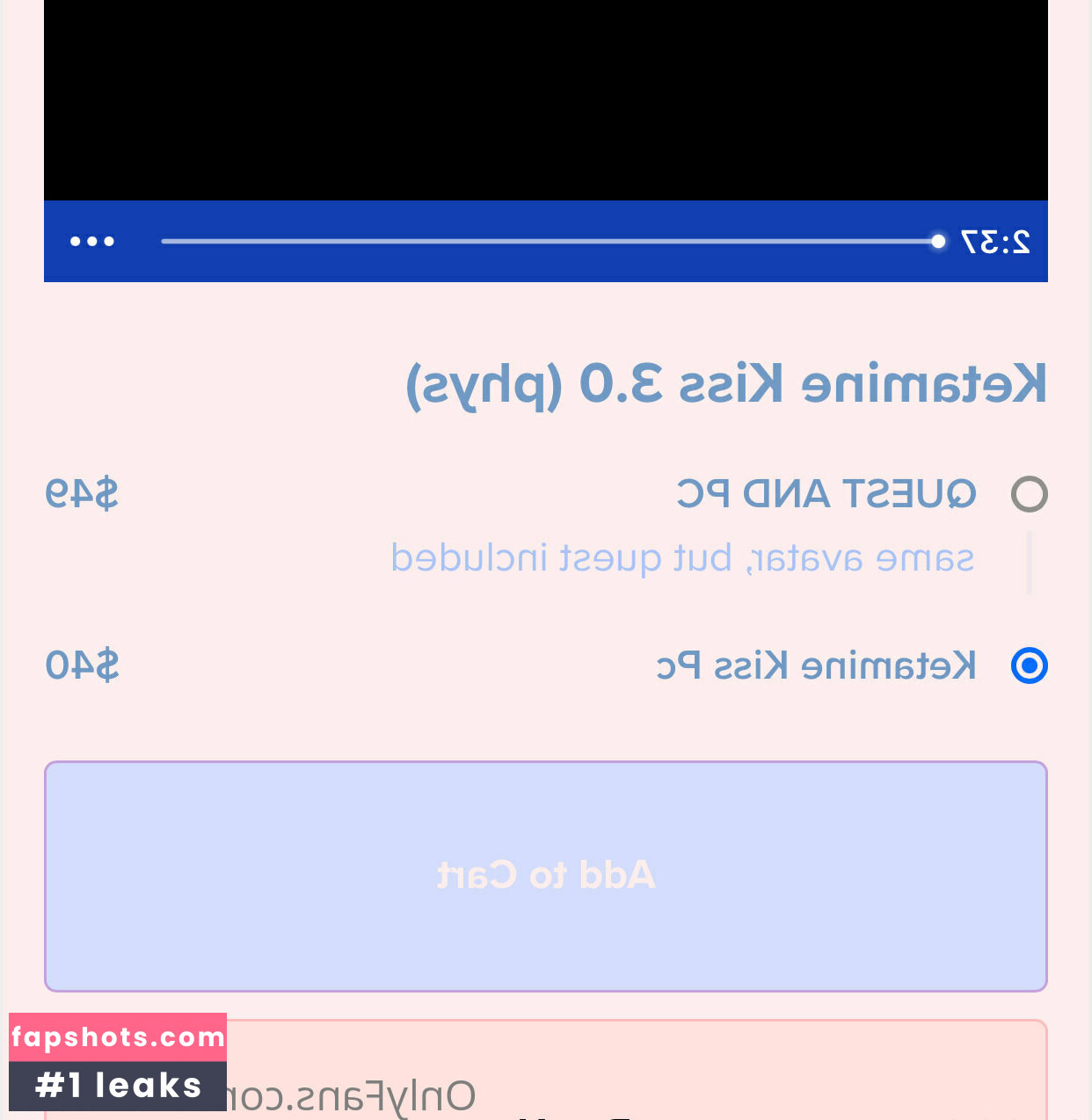Viewport: 1092px width, 1120px height.
Task: Select the QUEST AND PC option
Action: pos(1029,494)
